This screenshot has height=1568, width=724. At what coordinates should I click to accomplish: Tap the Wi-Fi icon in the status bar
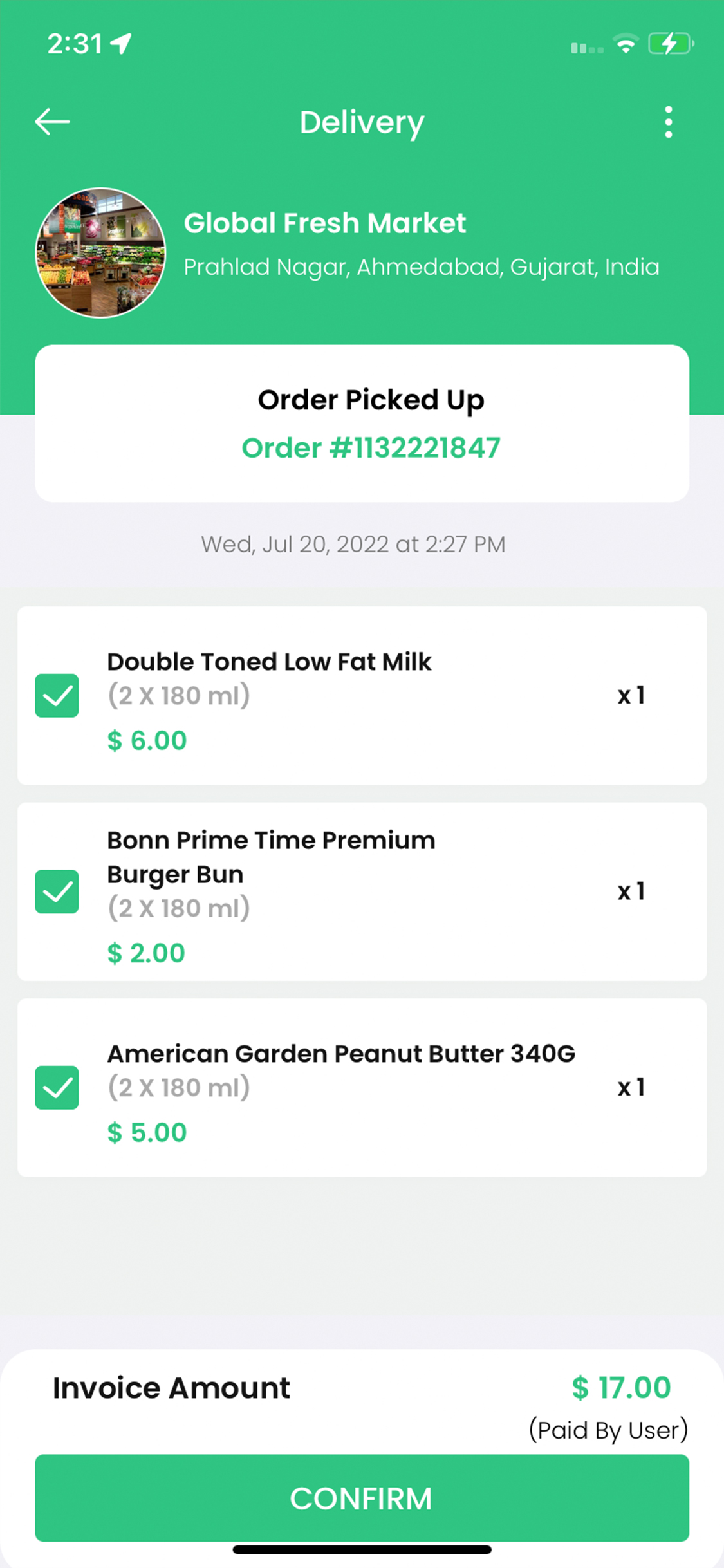pos(624,44)
